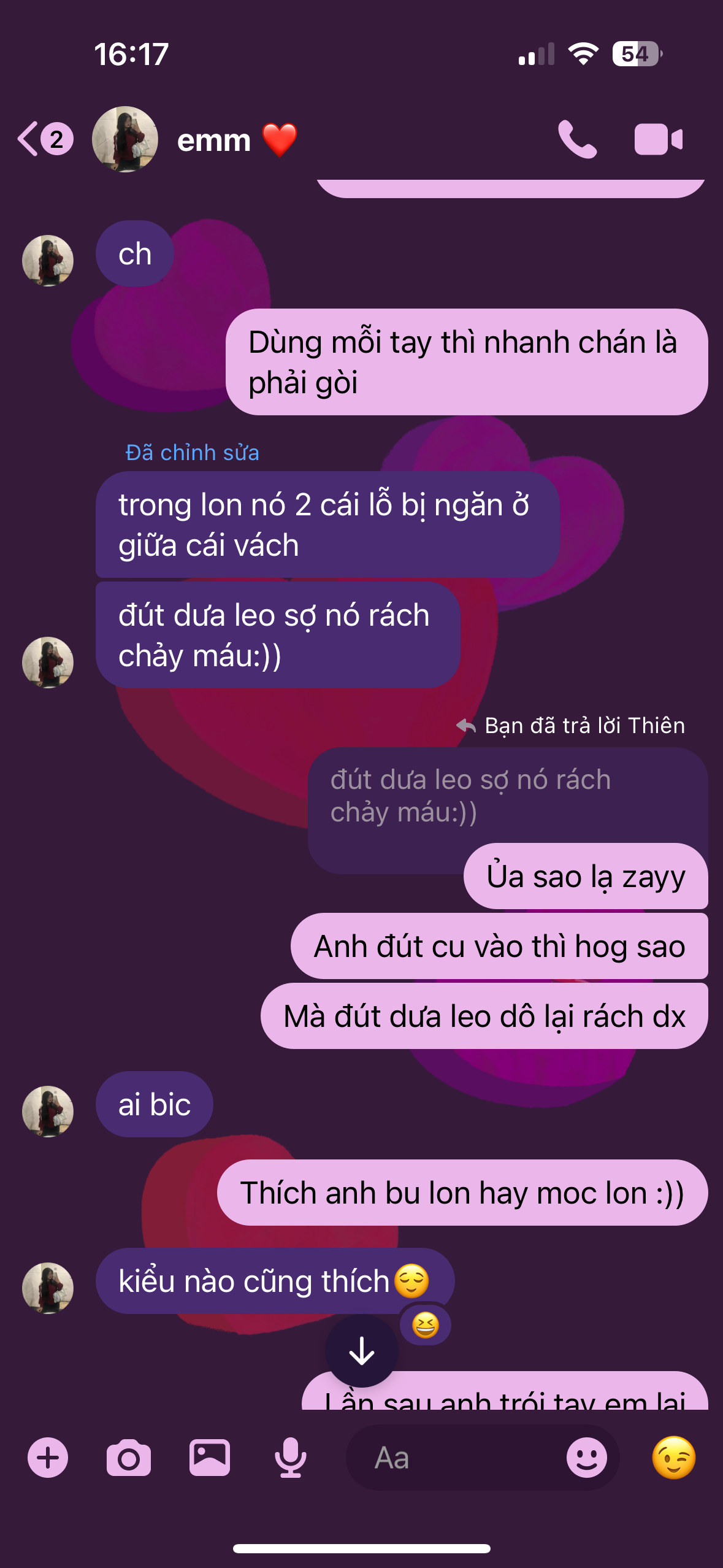Record a voice message with the microphone
This screenshot has width=723, height=1568.
[290, 1458]
